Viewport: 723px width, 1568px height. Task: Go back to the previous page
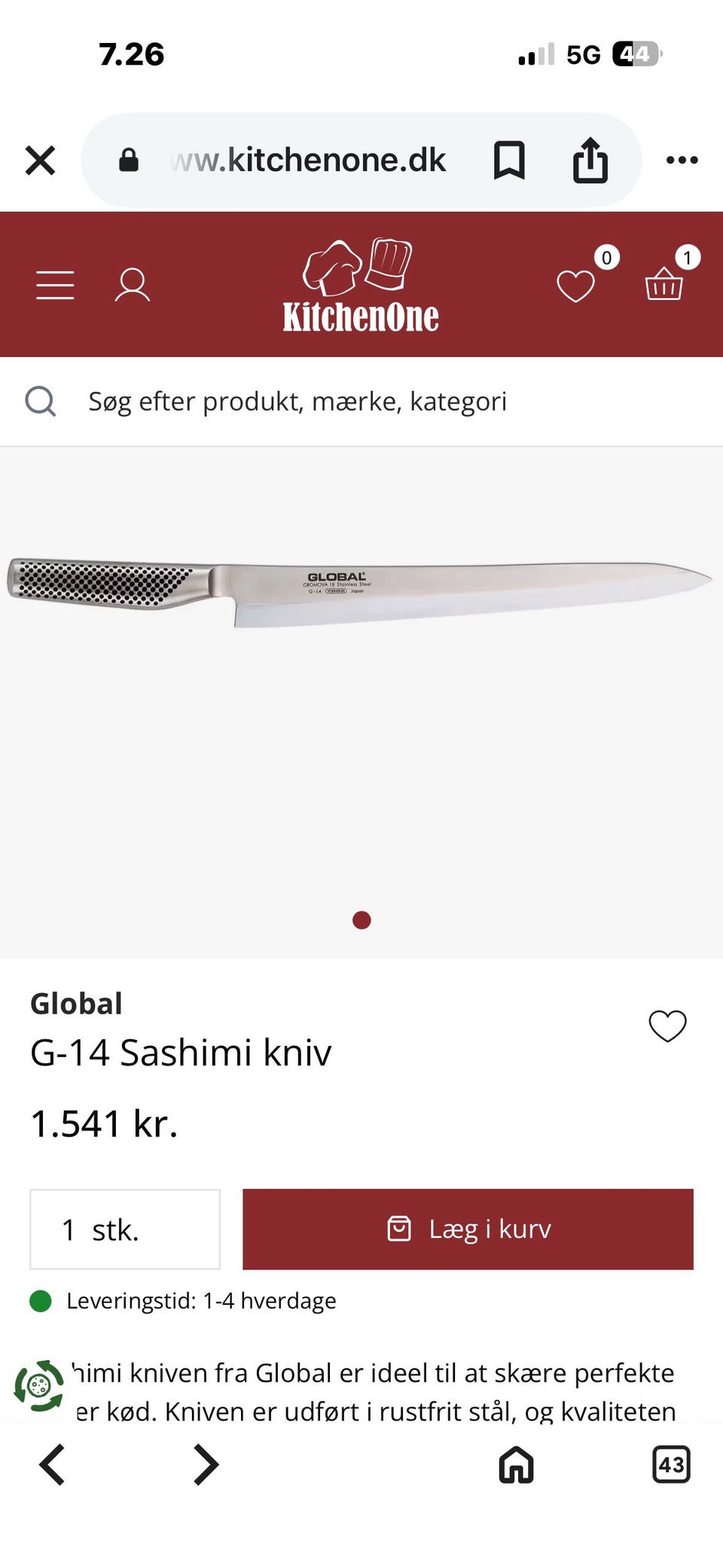coord(52,1465)
